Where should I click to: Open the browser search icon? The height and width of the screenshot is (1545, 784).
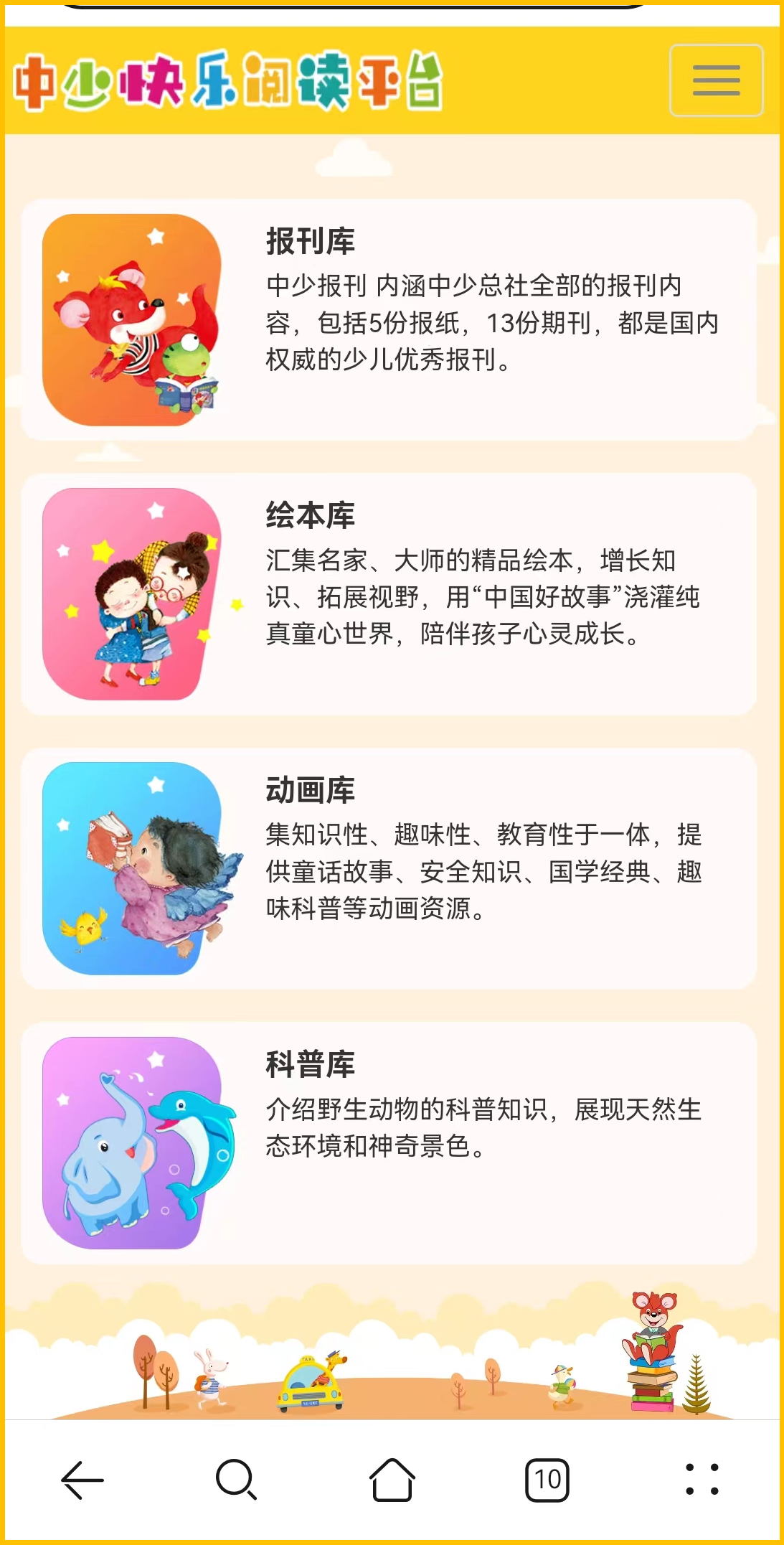(x=237, y=1480)
